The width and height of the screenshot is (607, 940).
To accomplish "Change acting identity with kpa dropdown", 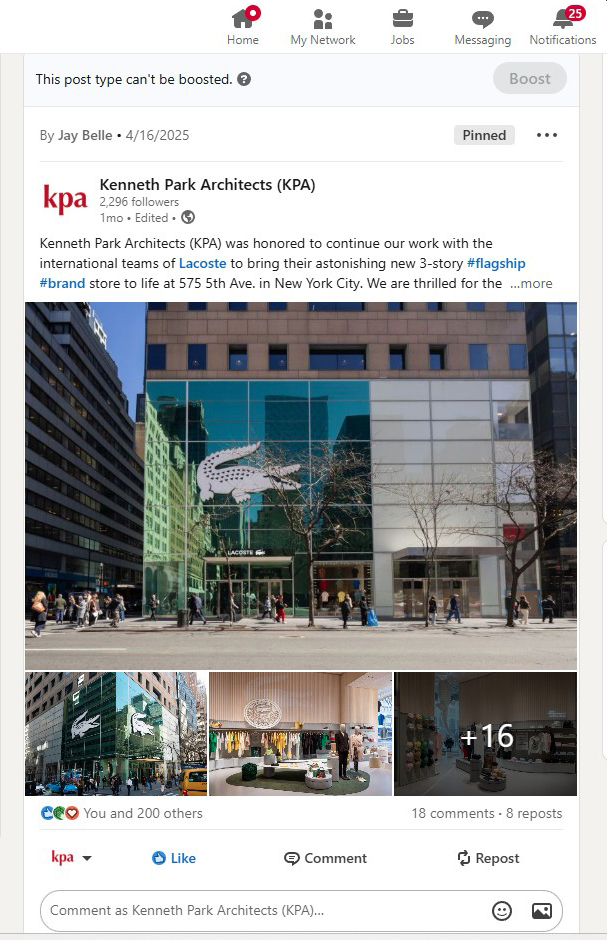I will [x=71, y=858].
